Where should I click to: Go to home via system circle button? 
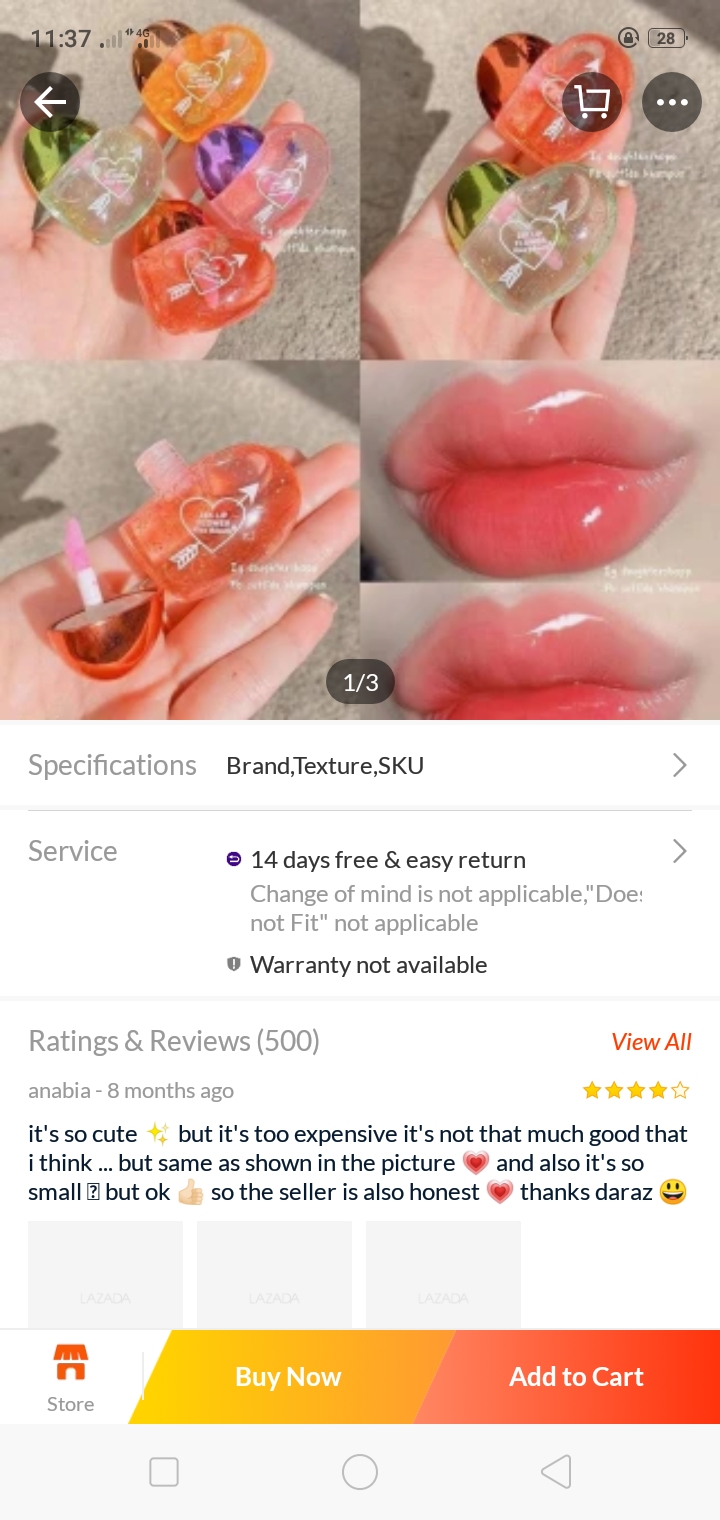[x=360, y=1472]
